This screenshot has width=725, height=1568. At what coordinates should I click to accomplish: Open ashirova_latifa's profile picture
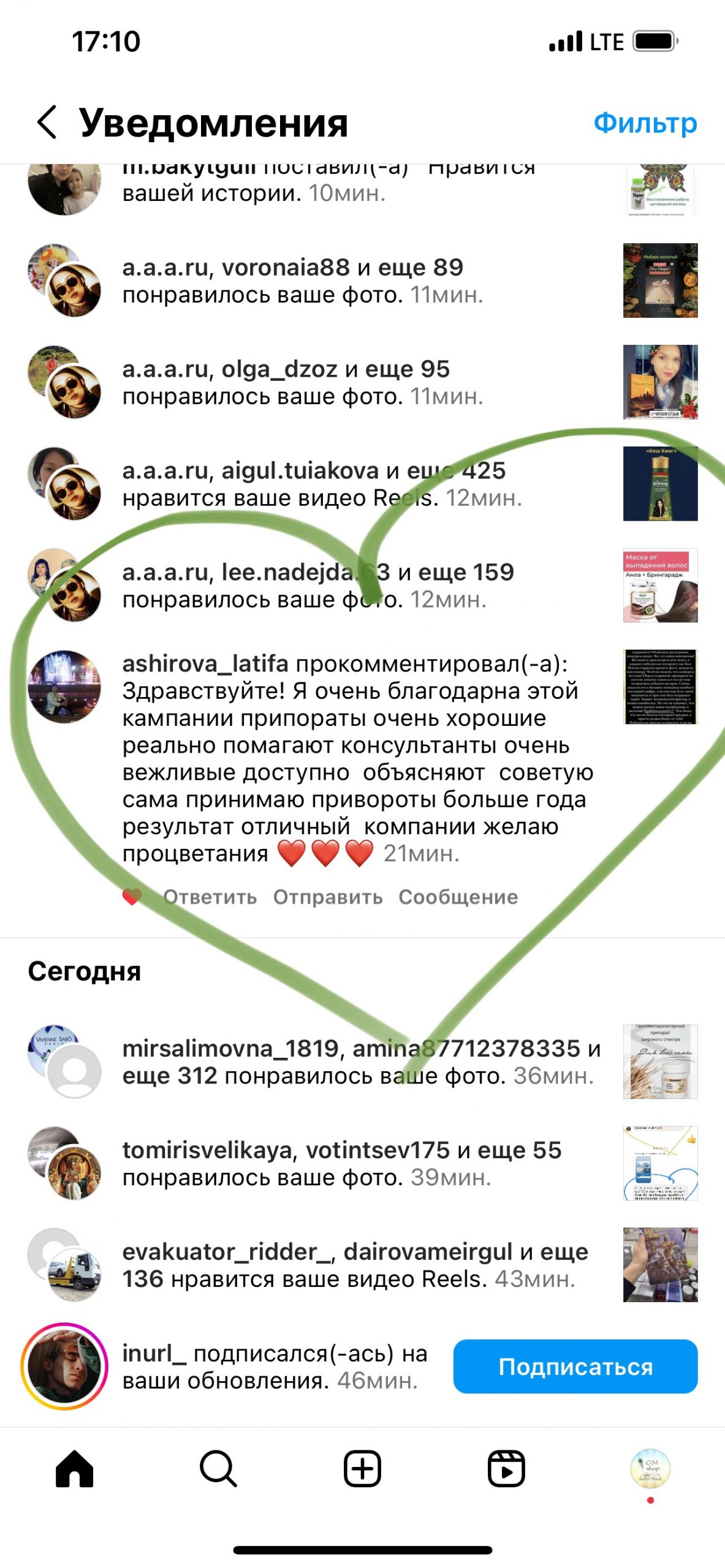point(64,686)
